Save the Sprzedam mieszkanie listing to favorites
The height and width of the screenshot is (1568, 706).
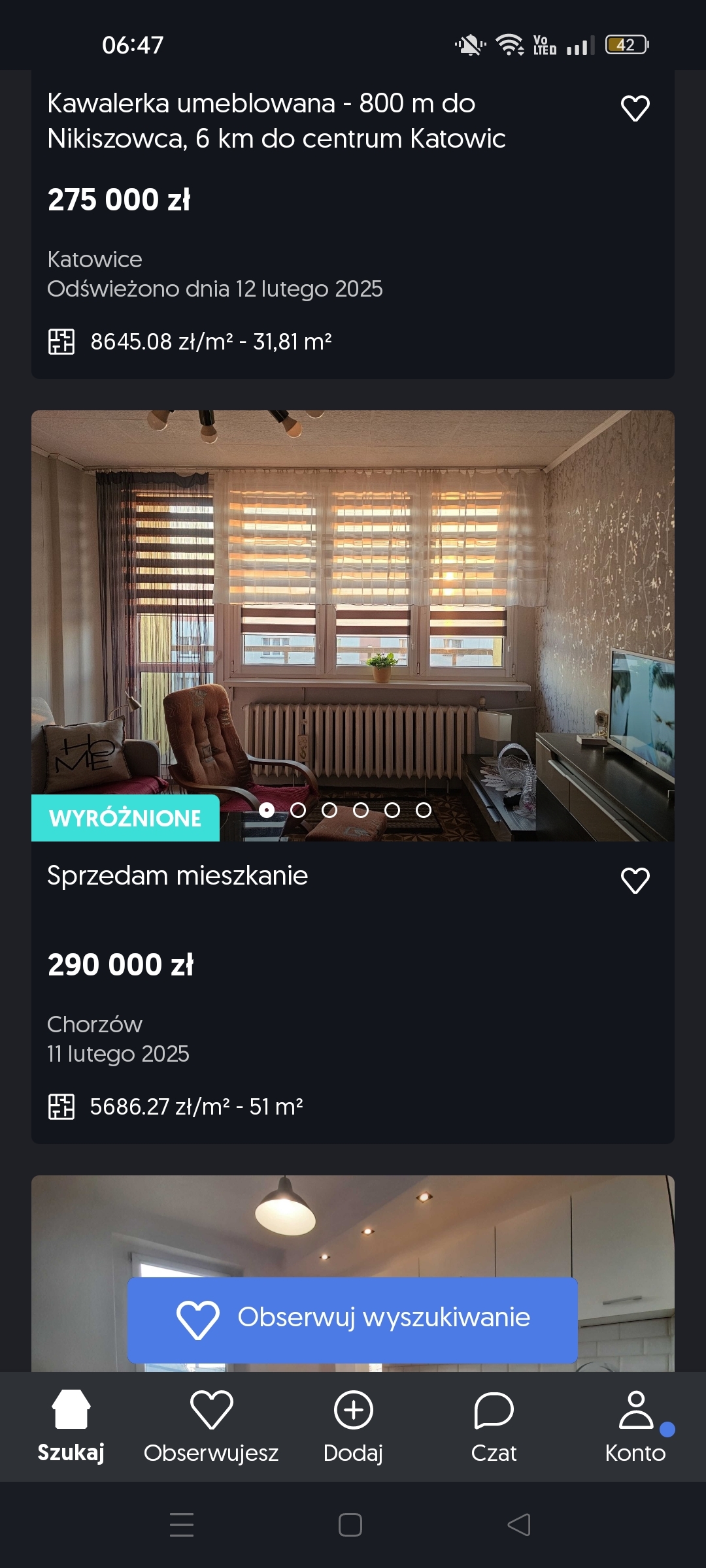(x=635, y=880)
